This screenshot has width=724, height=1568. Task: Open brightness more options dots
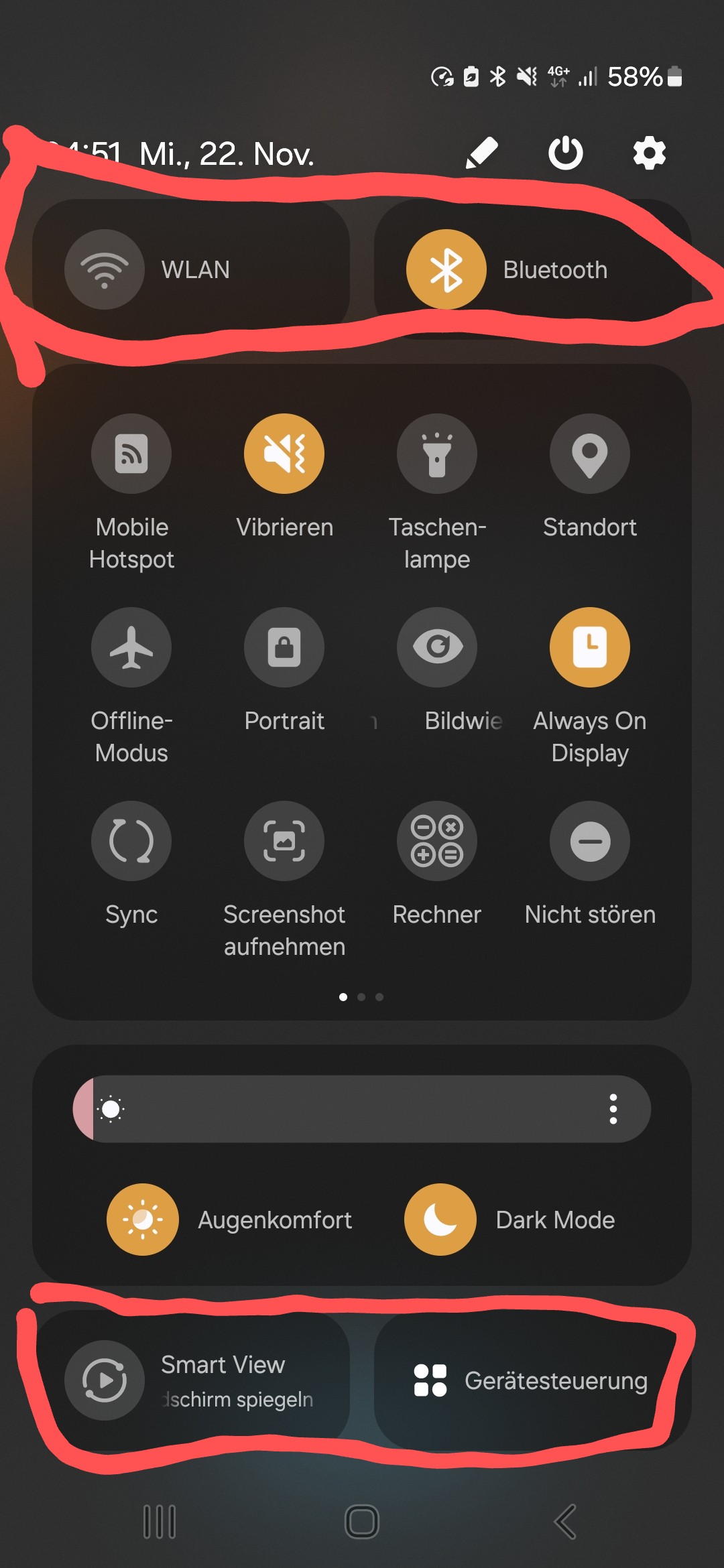click(x=613, y=1109)
